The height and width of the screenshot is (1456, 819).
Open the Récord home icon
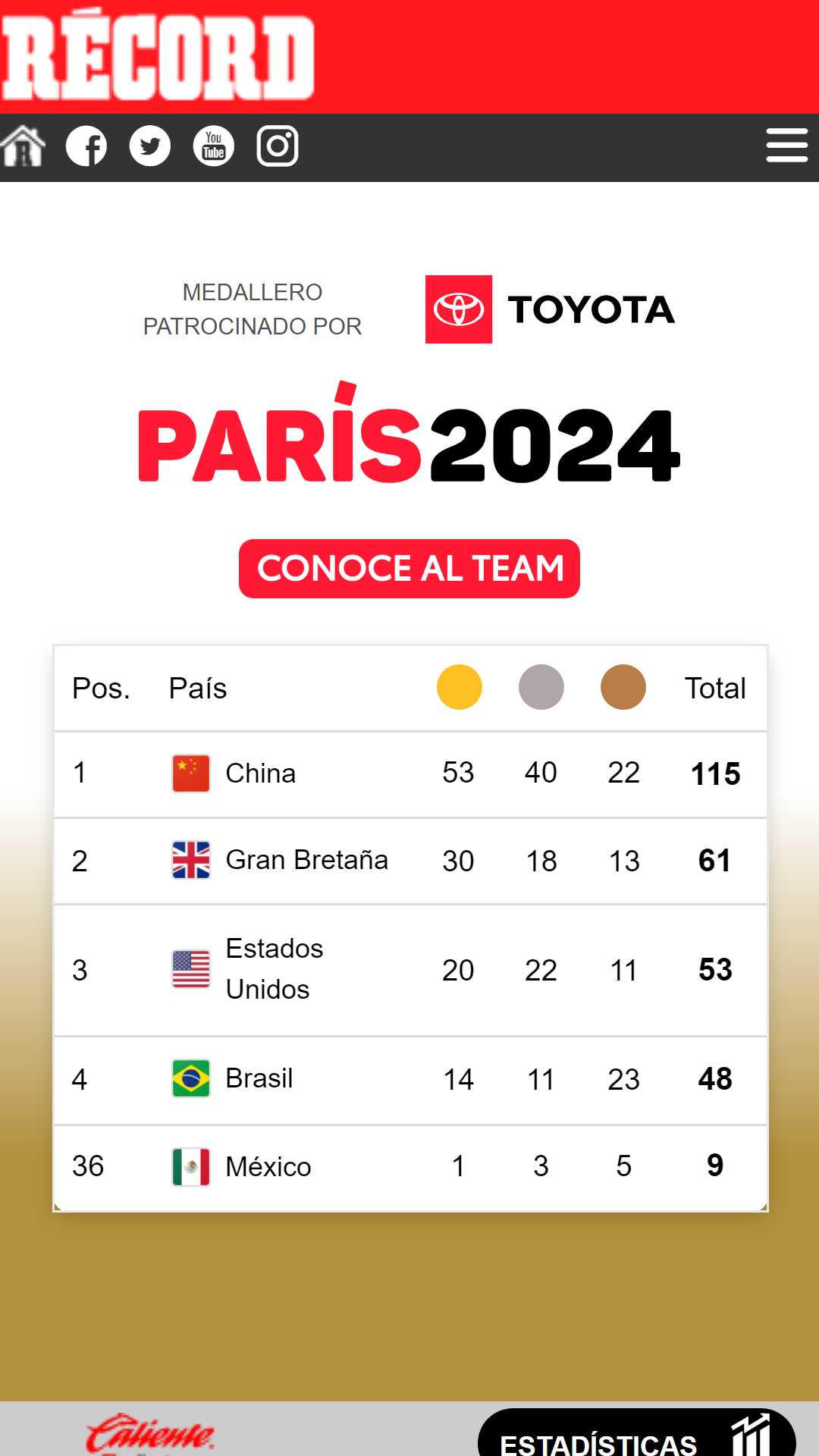click(x=23, y=146)
